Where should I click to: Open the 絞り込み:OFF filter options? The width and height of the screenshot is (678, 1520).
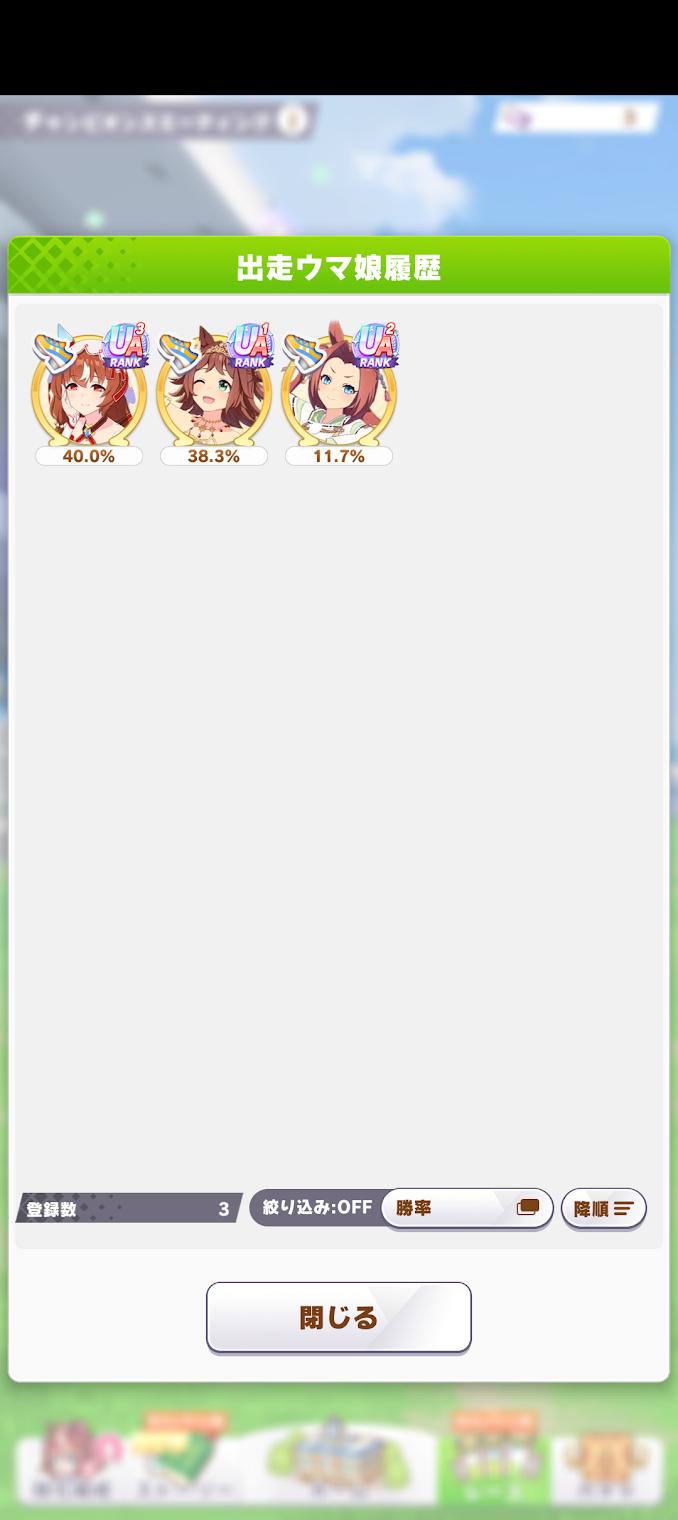point(317,1208)
